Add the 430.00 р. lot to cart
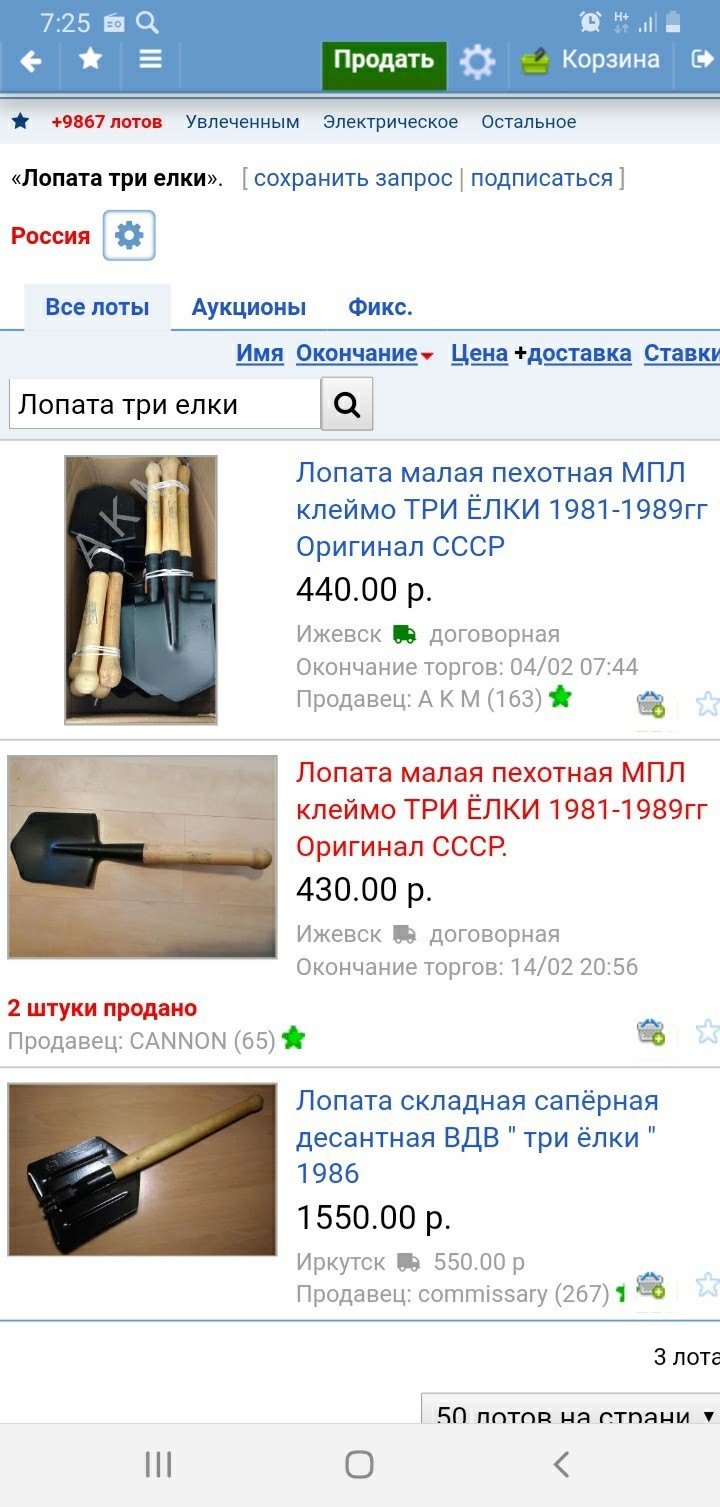Viewport: 720px width, 1507px height. [x=651, y=1033]
